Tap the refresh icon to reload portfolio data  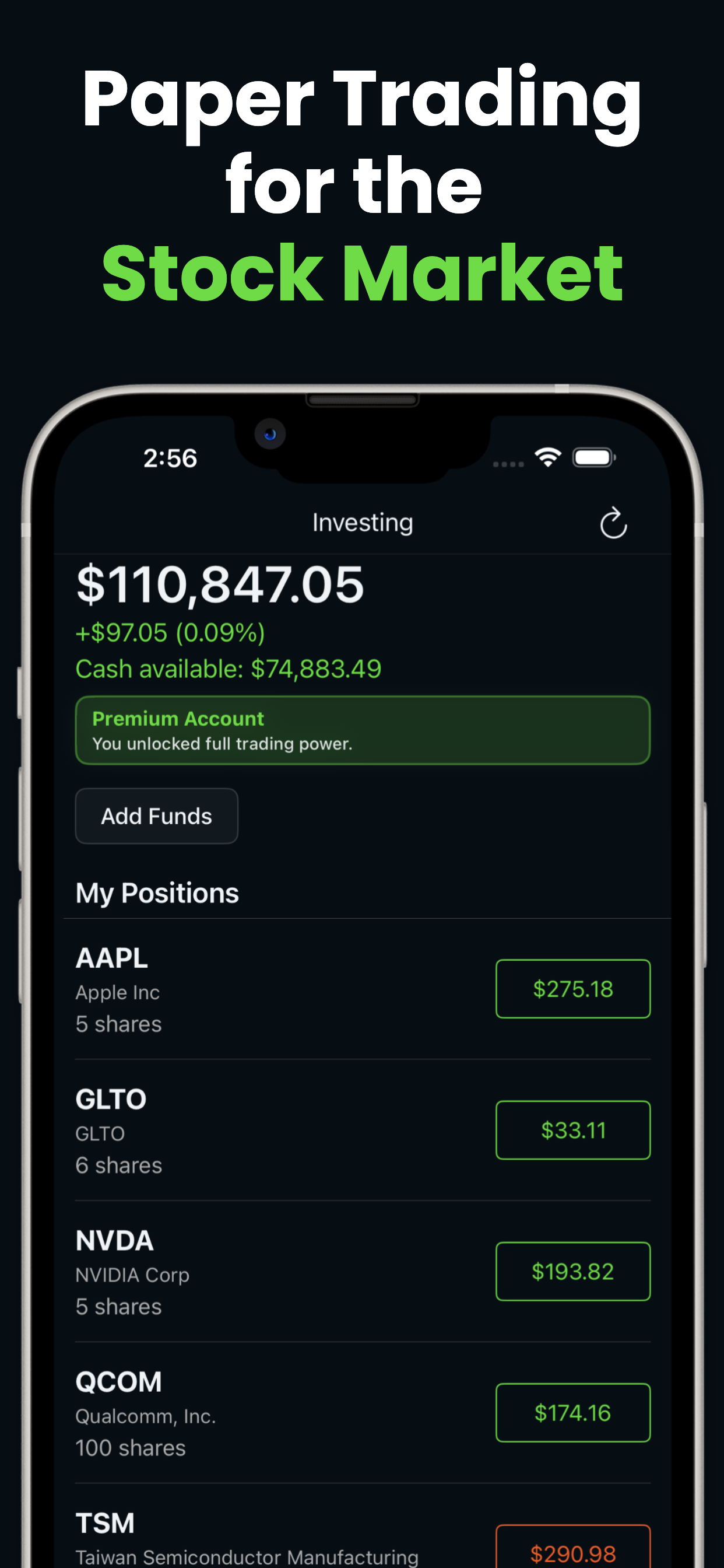tap(613, 522)
